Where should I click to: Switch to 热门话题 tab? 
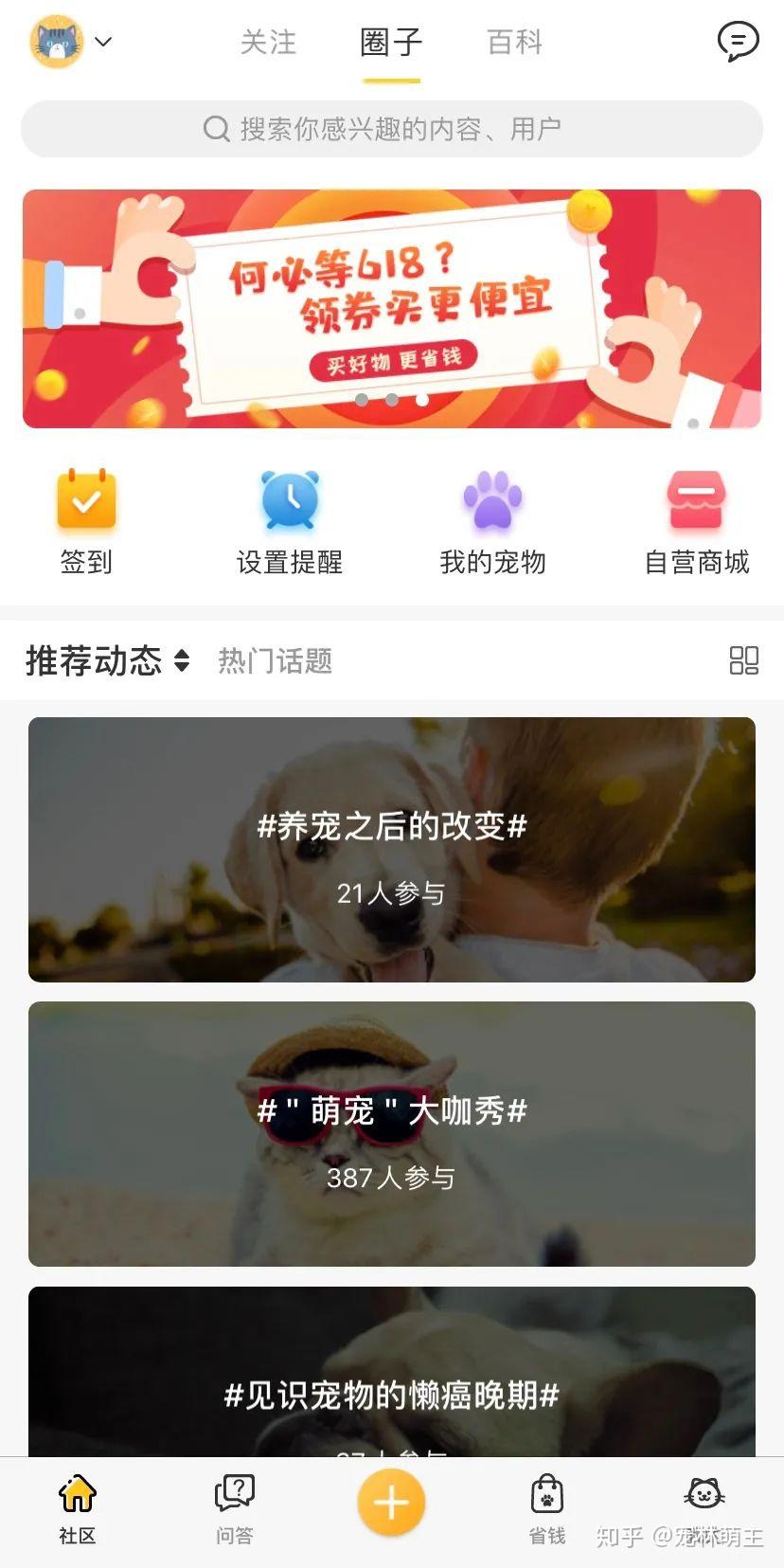point(276,660)
